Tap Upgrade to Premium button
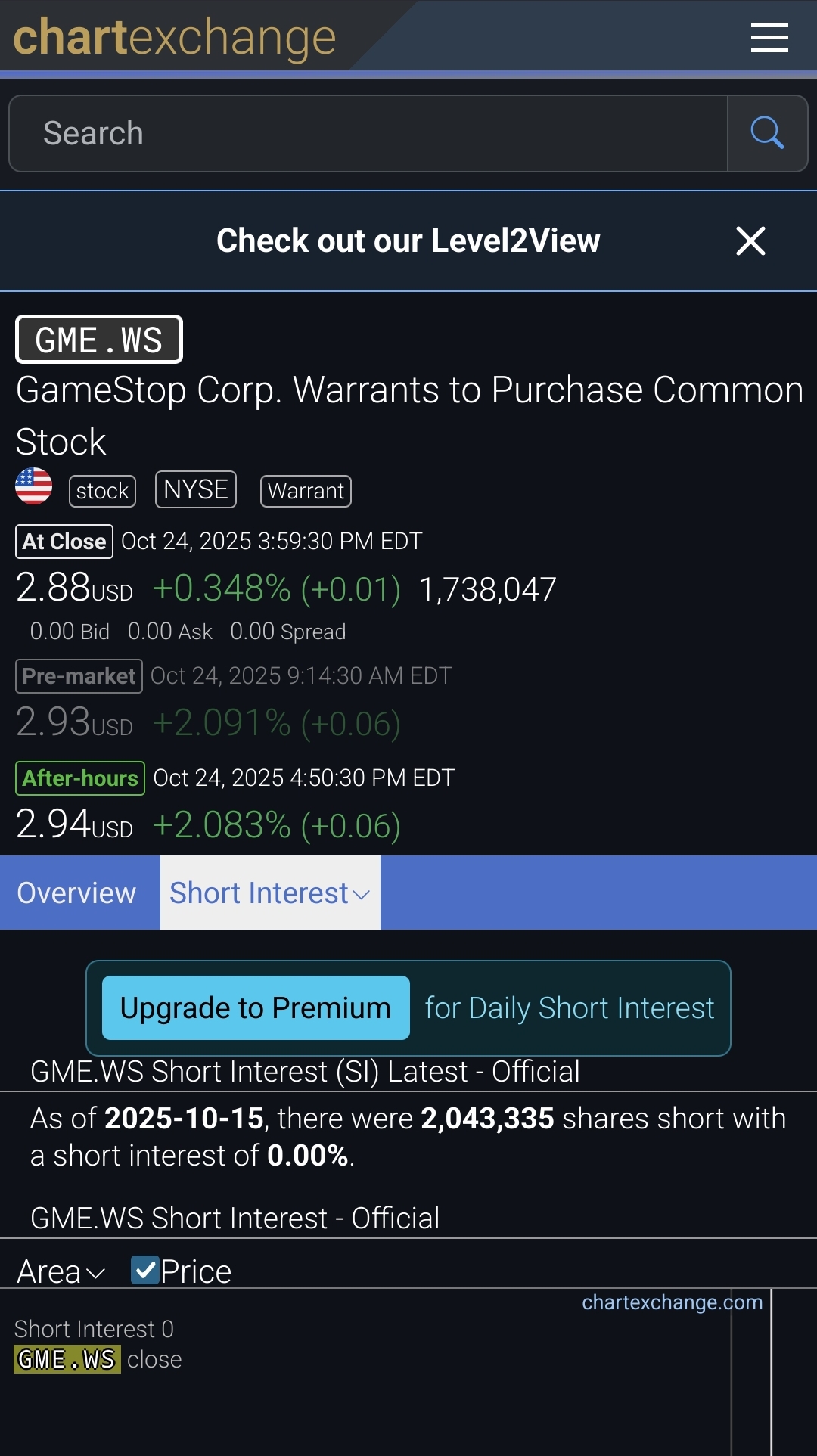The image size is (817, 1456). (256, 1008)
